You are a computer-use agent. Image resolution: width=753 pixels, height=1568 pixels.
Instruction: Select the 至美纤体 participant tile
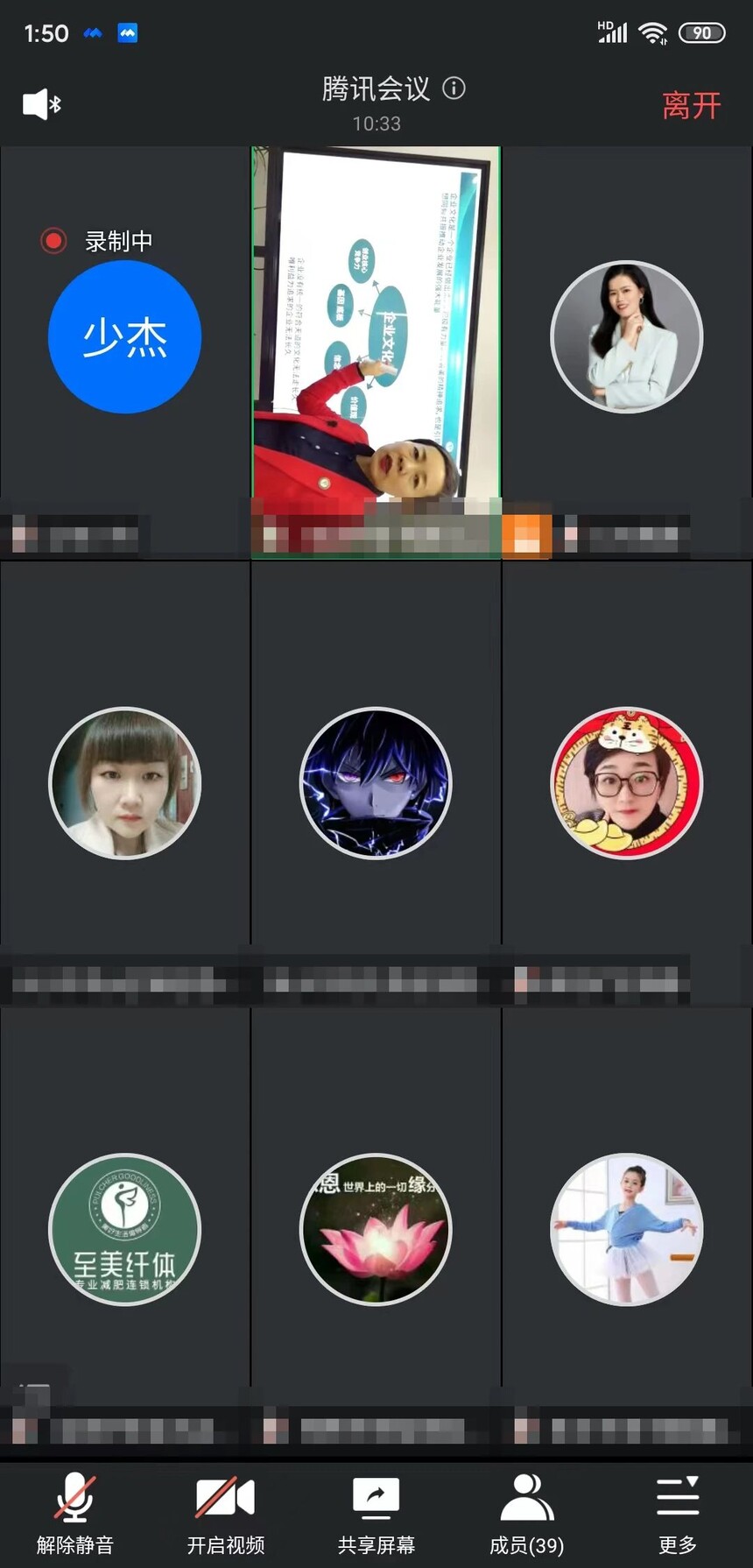[x=124, y=1230]
